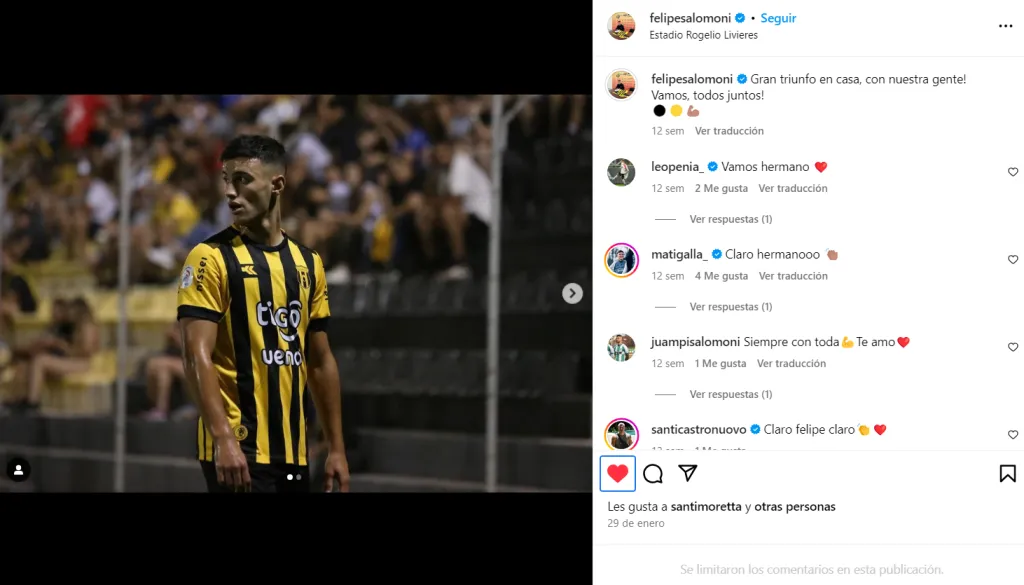The height and width of the screenshot is (585, 1024).
Task: Share this post via the paper plane
Action: coord(688,473)
